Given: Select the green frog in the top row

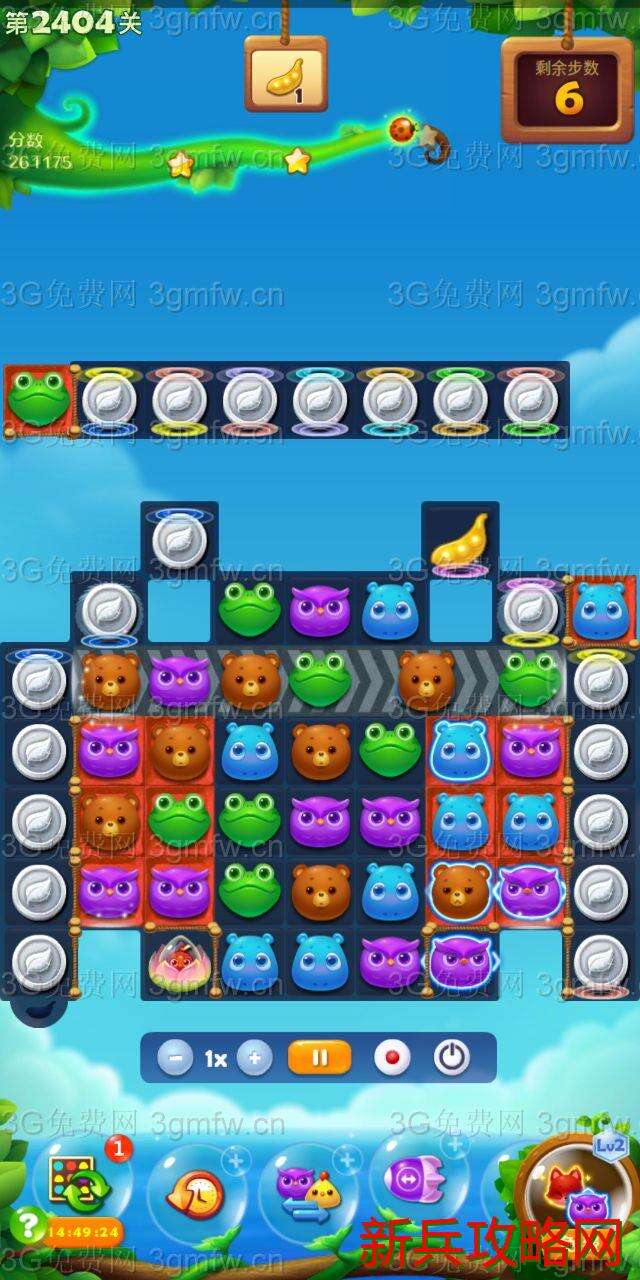Looking at the screenshot, I should point(38,399).
